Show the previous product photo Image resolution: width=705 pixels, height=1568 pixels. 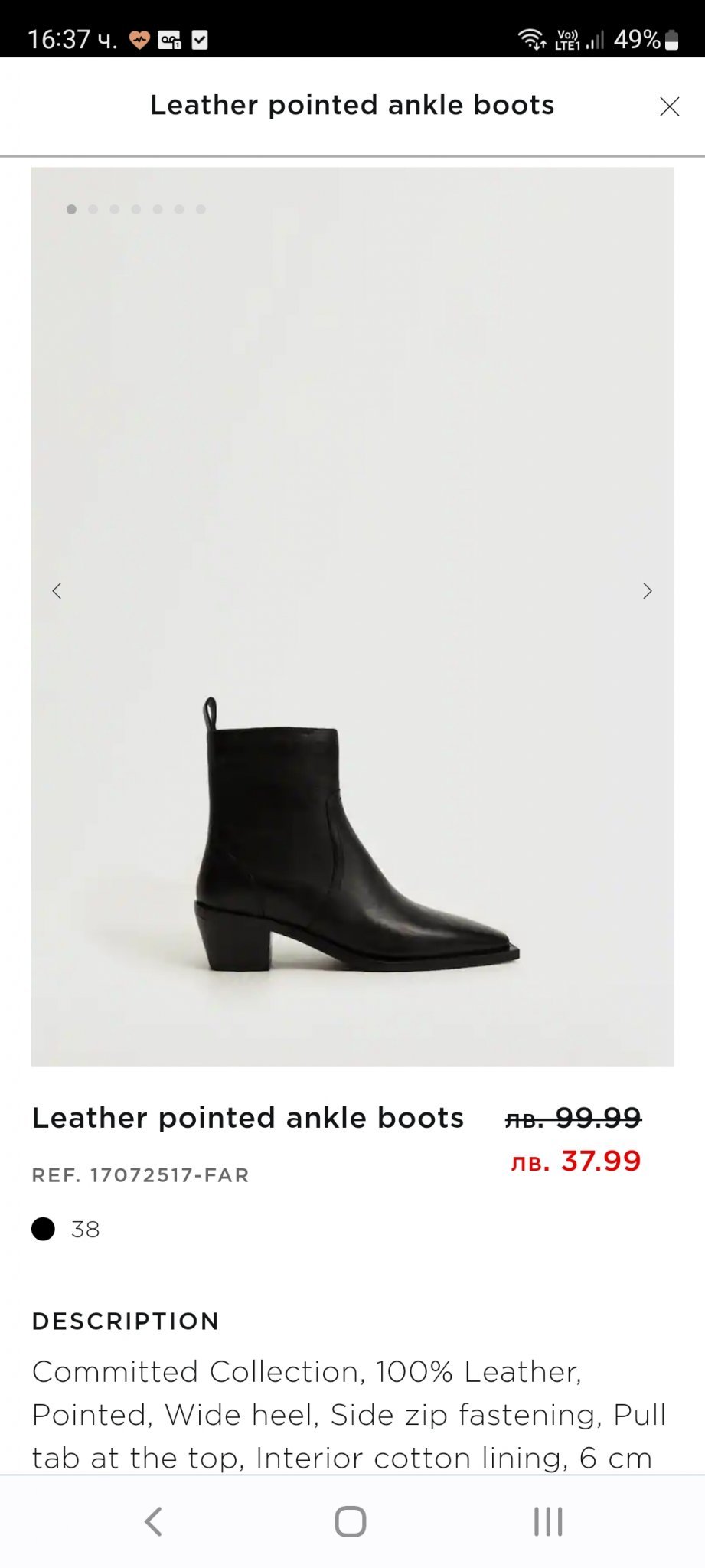click(x=57, y=591)
